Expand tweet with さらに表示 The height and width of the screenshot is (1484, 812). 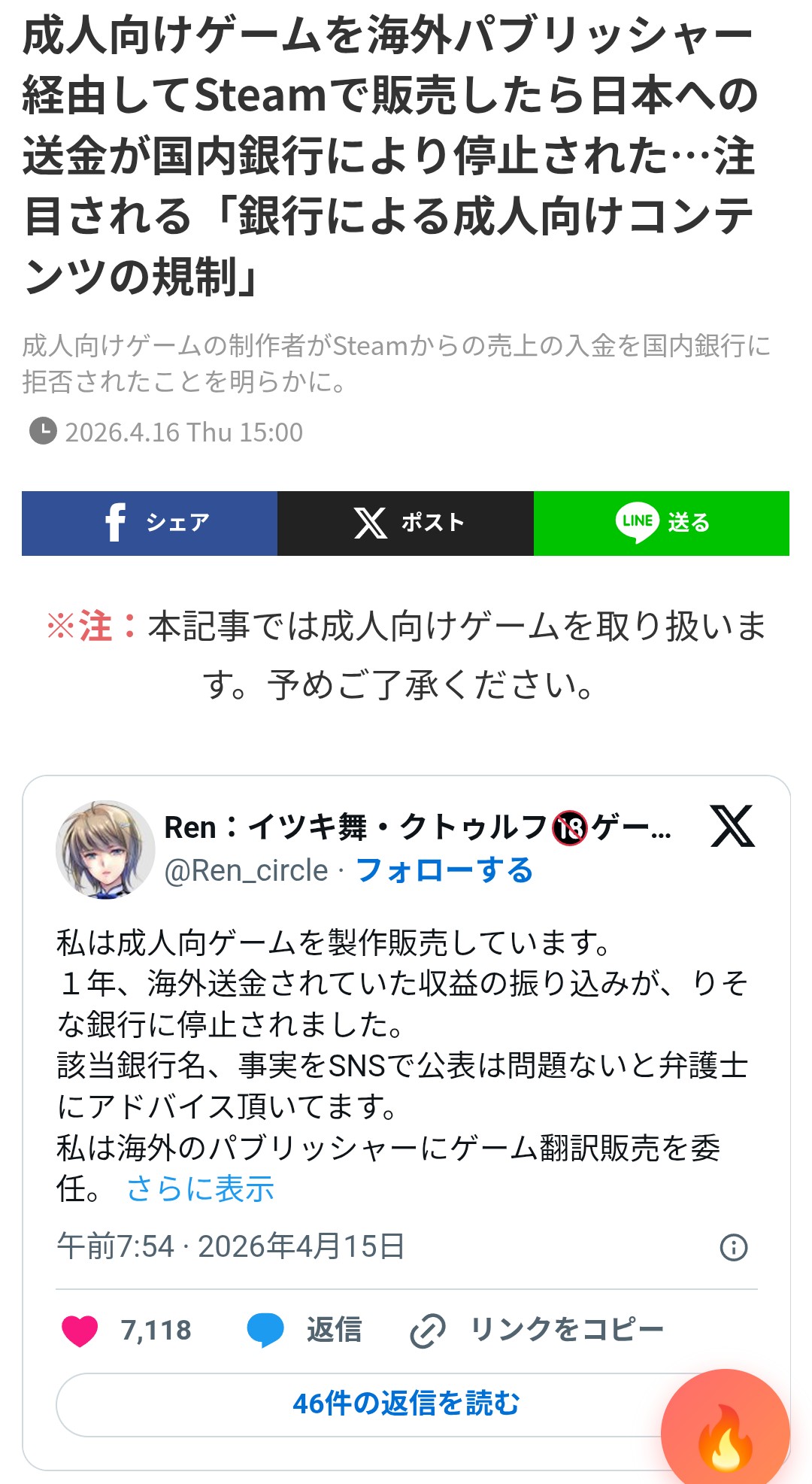[200, 1189]
